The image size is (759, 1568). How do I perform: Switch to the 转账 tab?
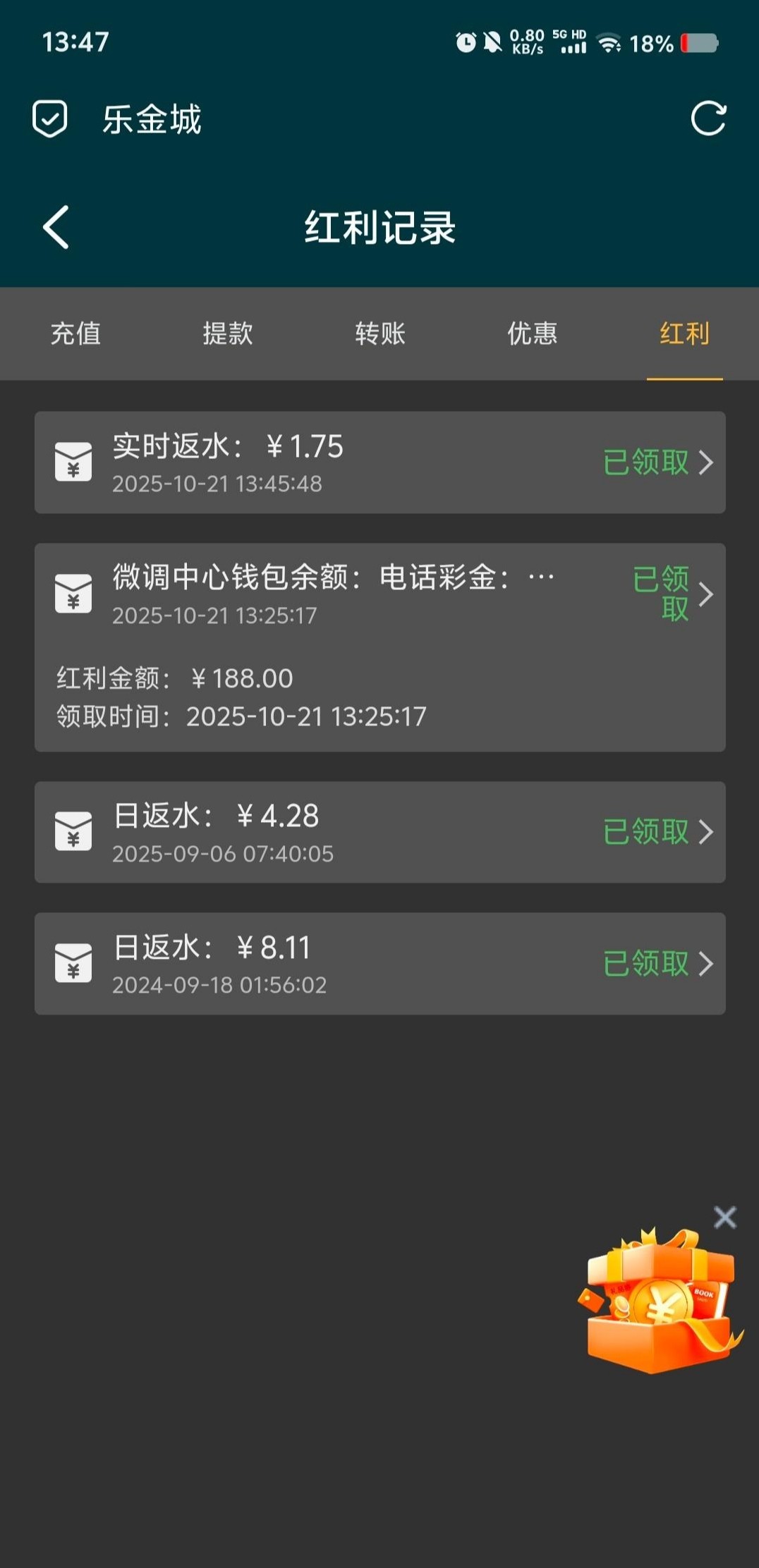380,333
